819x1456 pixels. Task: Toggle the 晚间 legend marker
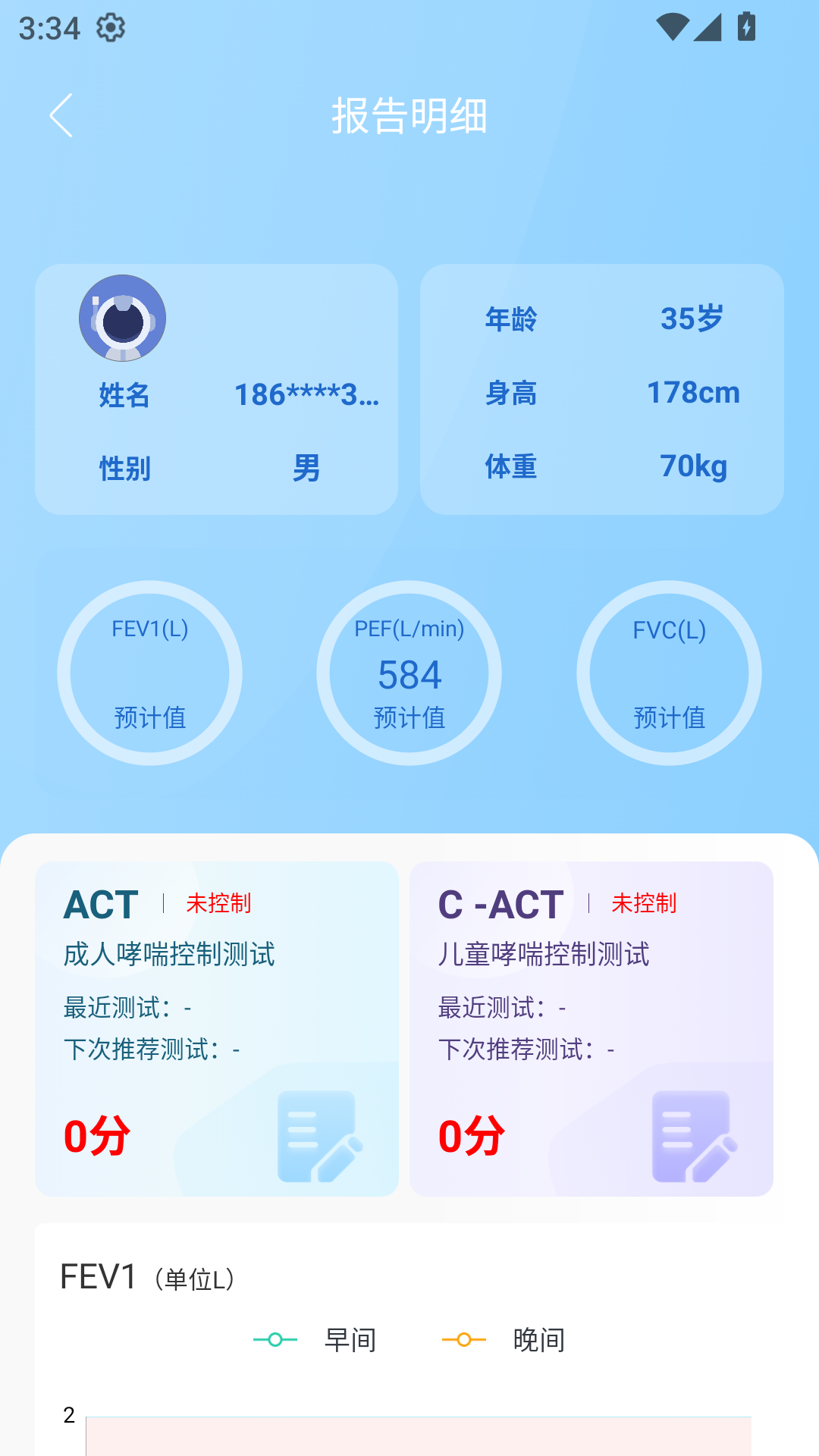[x=464, y=1339]
